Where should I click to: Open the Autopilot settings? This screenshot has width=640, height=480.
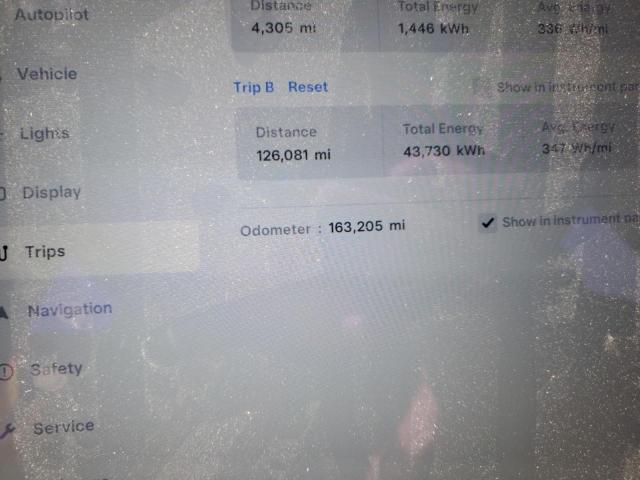pyautogui.click(x=50, y=15)
